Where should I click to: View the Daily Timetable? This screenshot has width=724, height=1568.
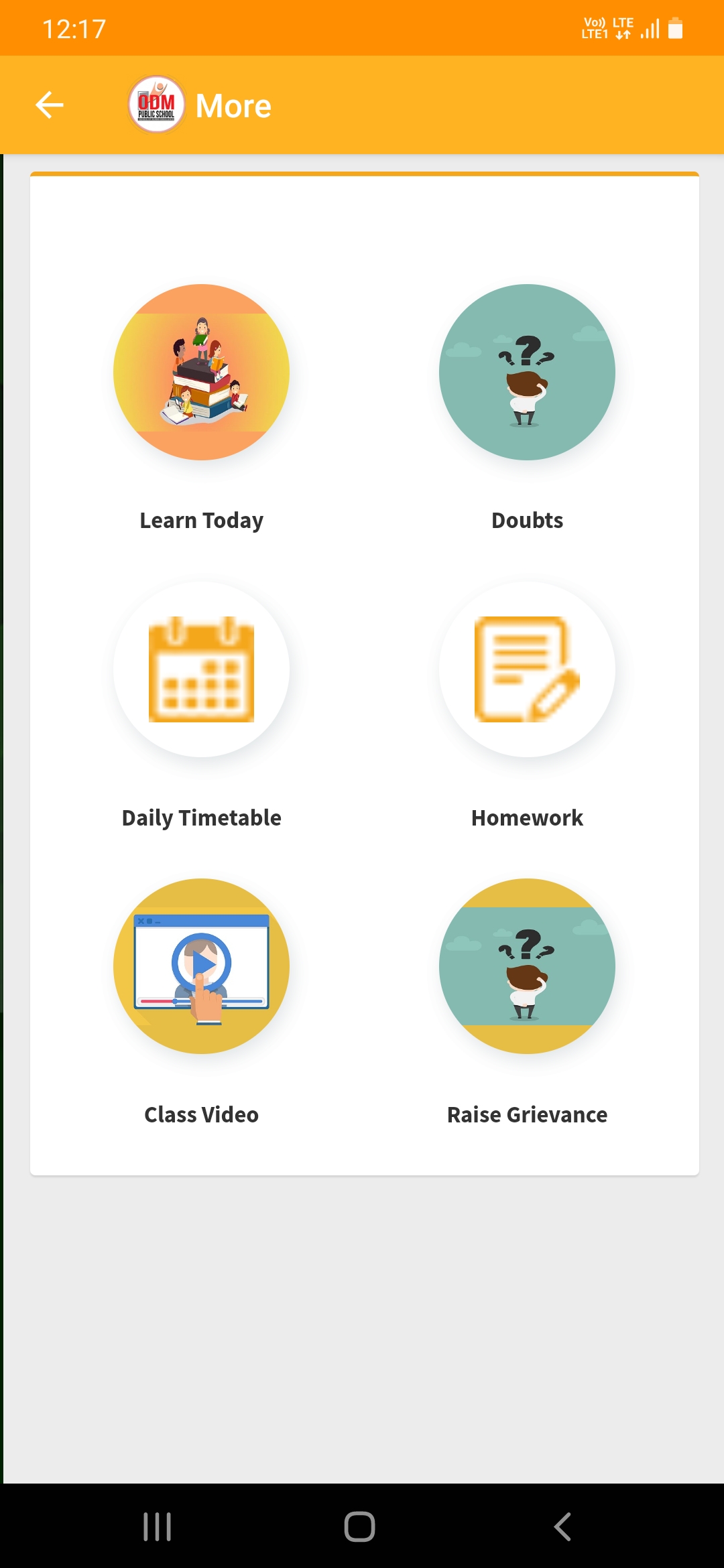coord(201,669)
